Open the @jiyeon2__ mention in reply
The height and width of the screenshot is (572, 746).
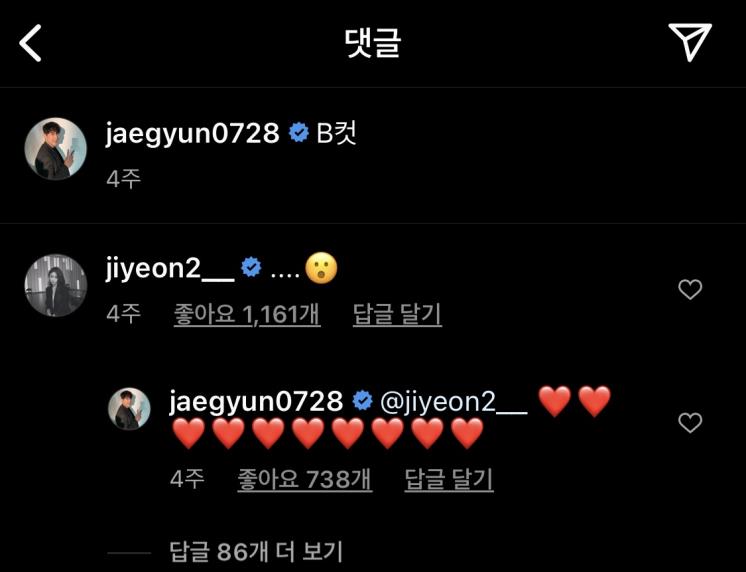452,402
